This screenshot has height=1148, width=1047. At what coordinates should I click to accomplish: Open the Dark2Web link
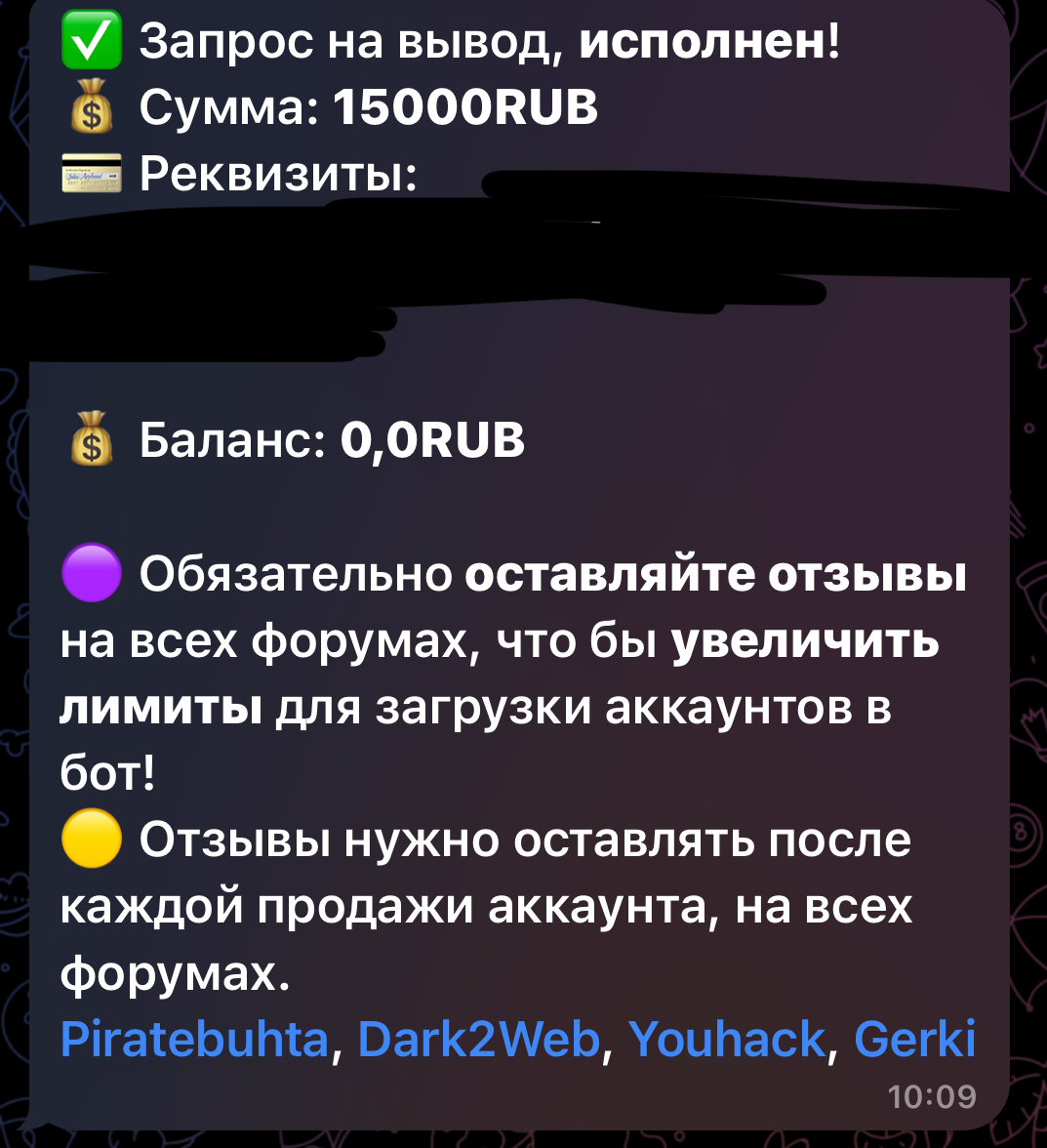(479, 1040)
